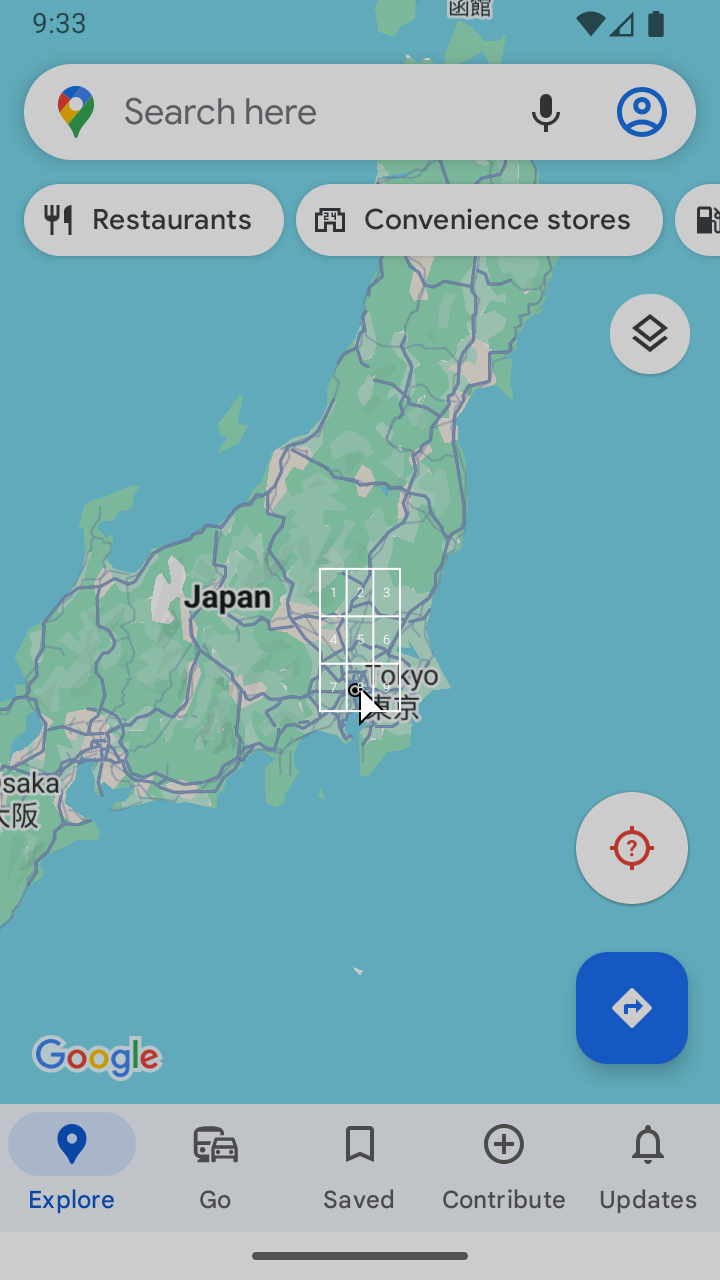720x1280 pixels.
Task: Go to the Contribute tab
Action: [x=504, y=1168]
